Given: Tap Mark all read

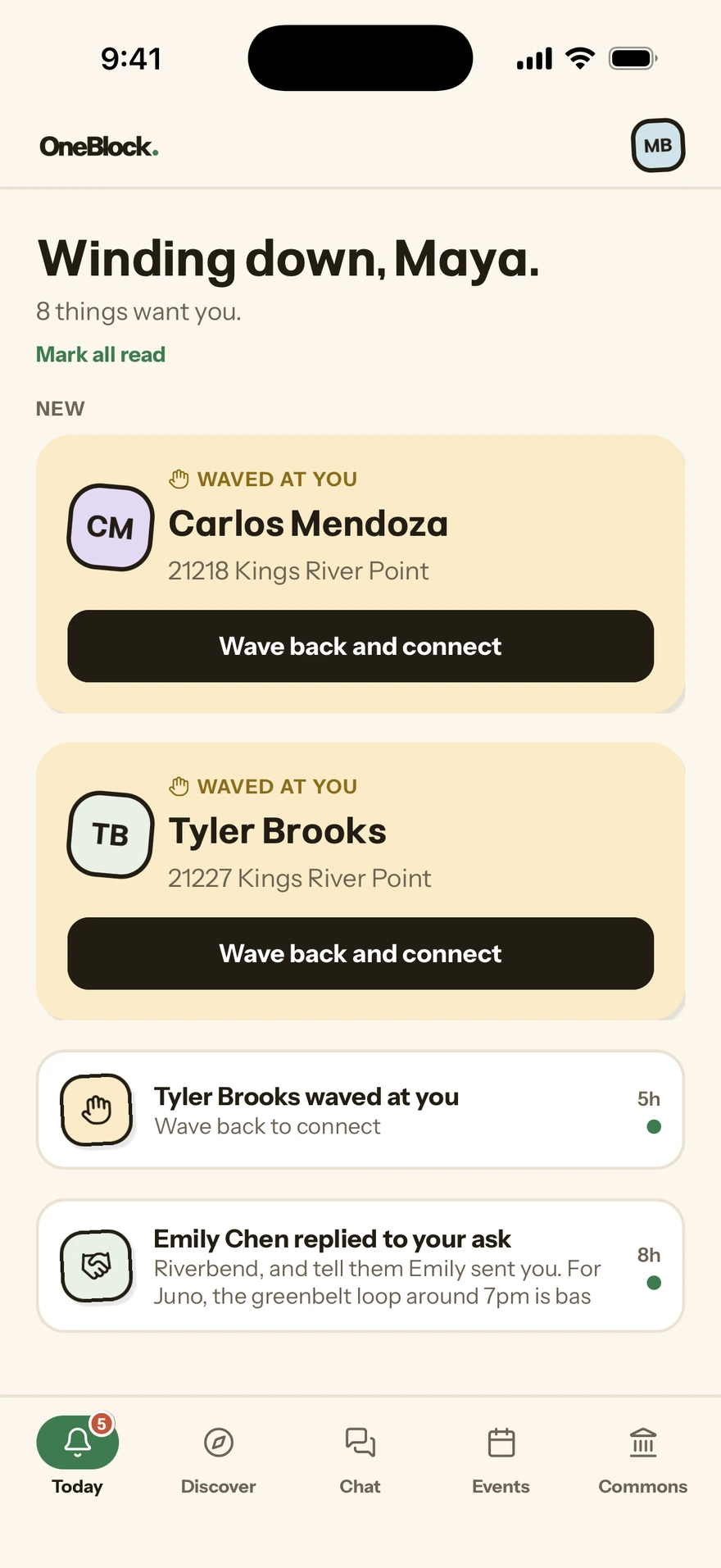Looking at the screenshot, I should (101, 354).
